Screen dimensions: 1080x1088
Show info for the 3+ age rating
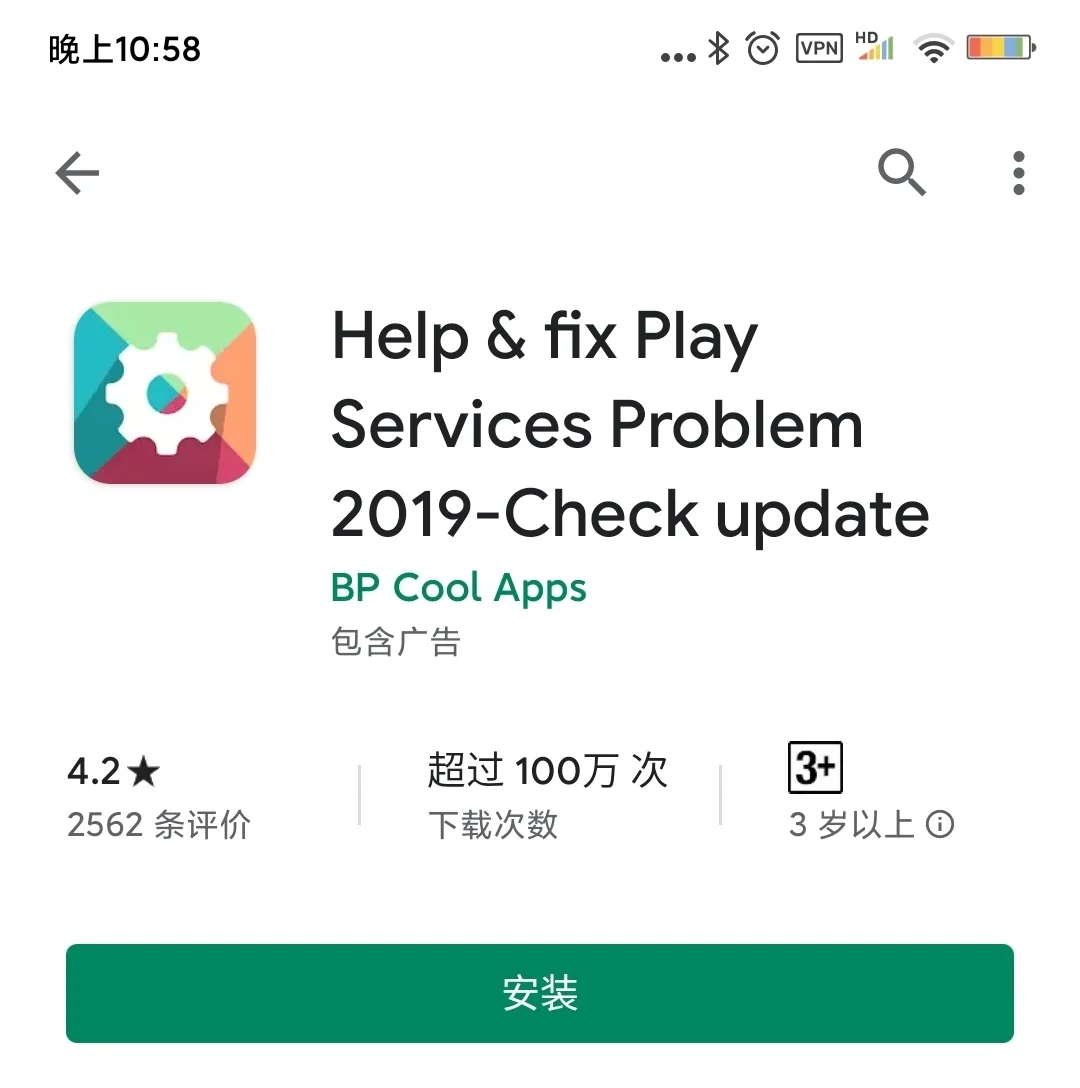(939, 825)
